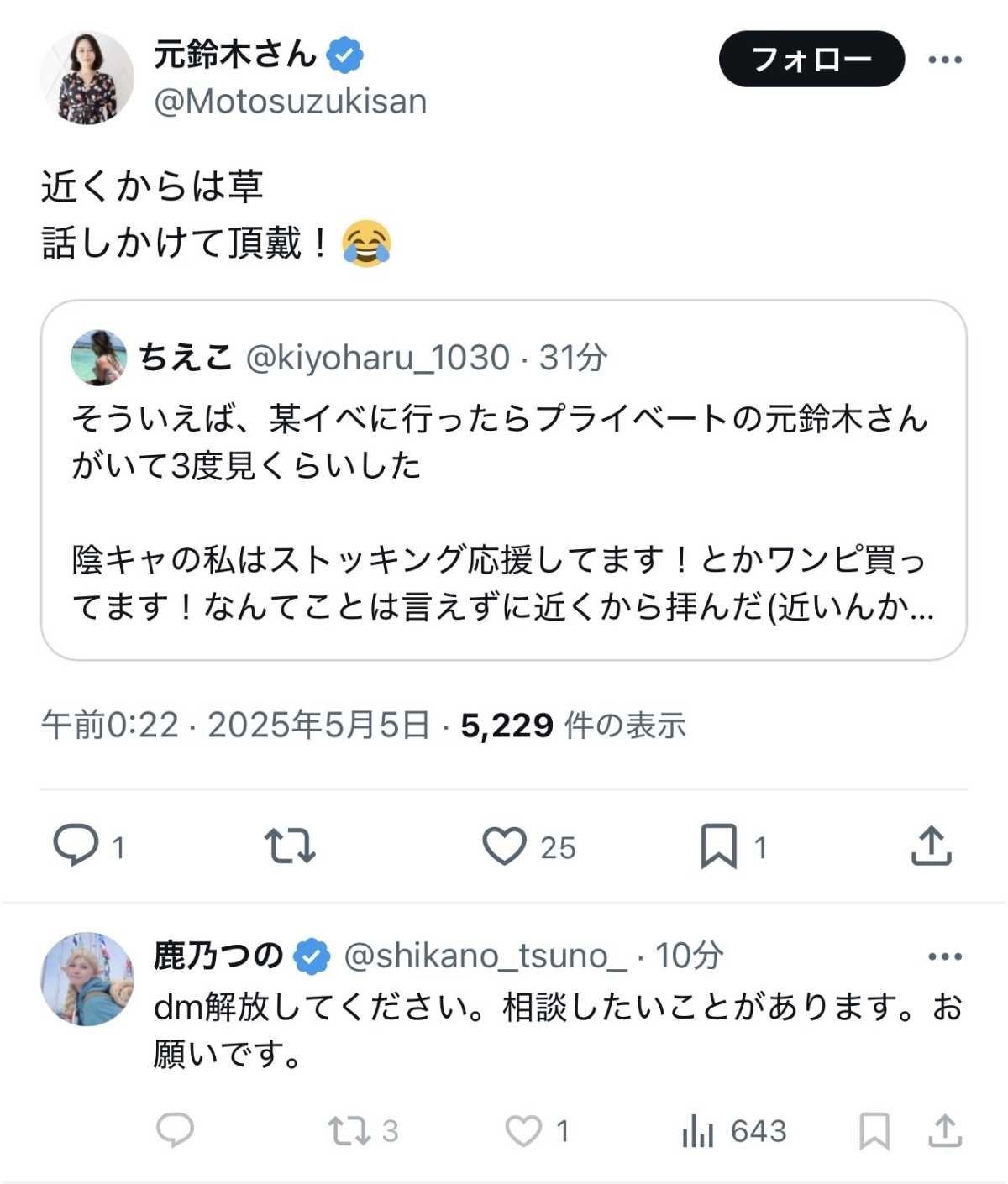Bookmark 鹿乃つの's reply

[x=874, y=1130]
